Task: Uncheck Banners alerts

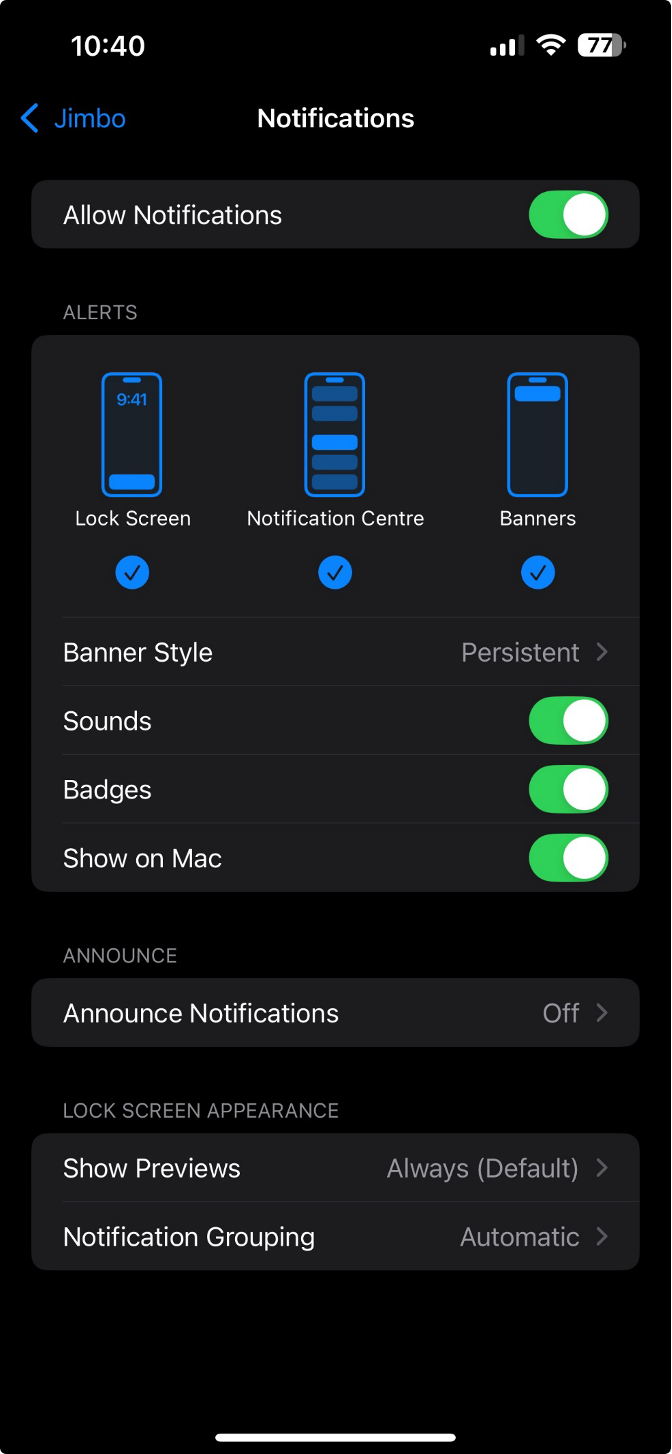Action: tap(538, 573)
